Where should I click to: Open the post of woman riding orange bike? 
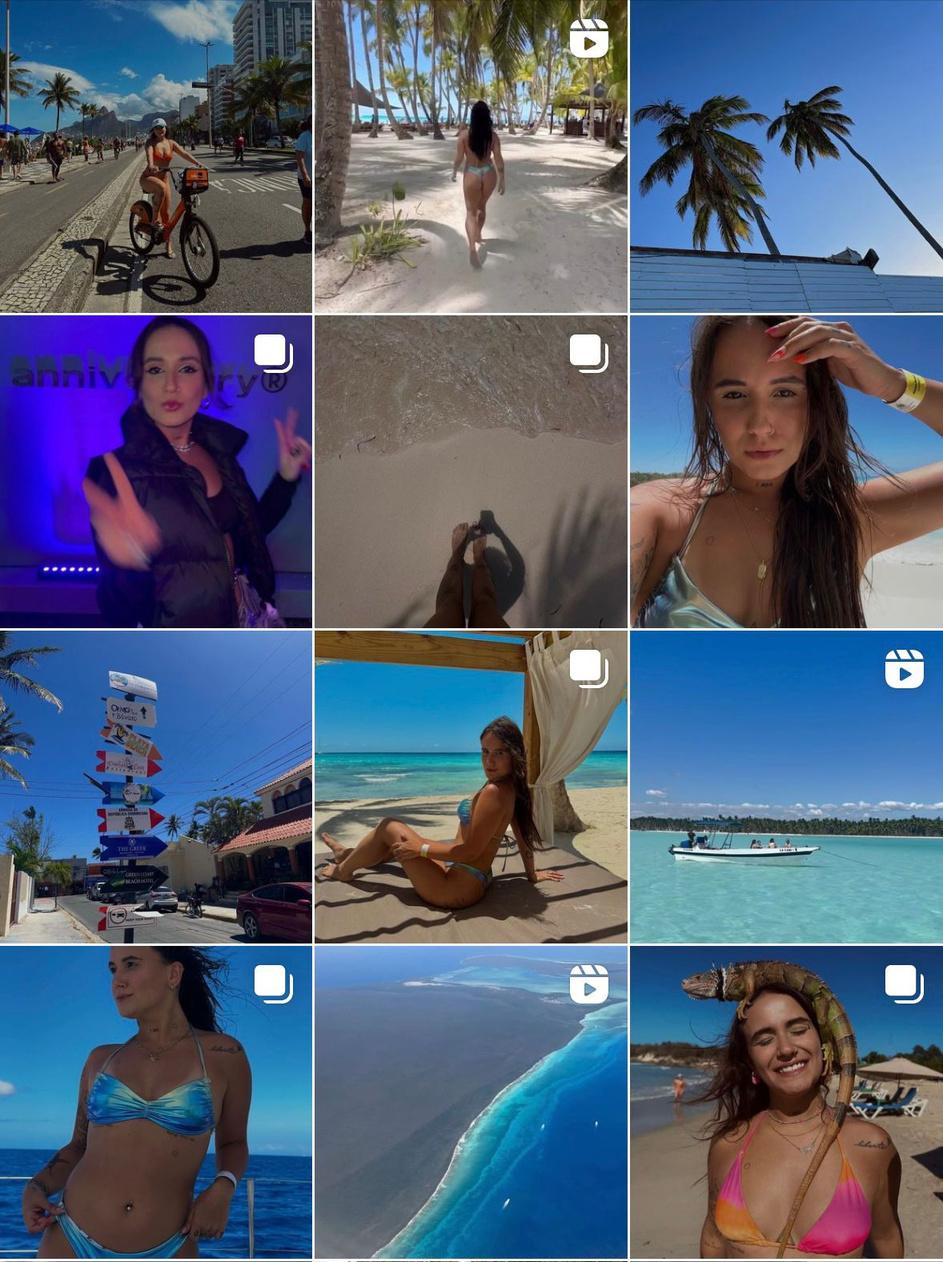point(156,156)
